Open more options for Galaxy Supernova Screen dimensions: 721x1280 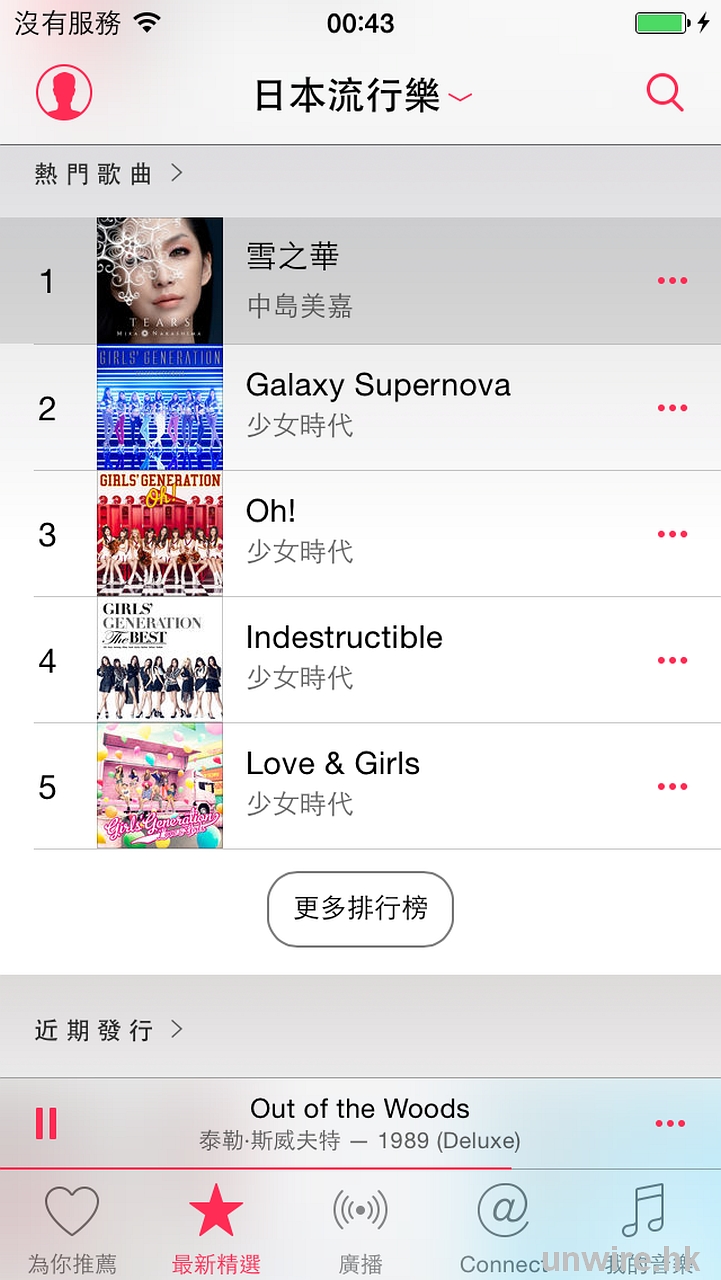point(672,408)
